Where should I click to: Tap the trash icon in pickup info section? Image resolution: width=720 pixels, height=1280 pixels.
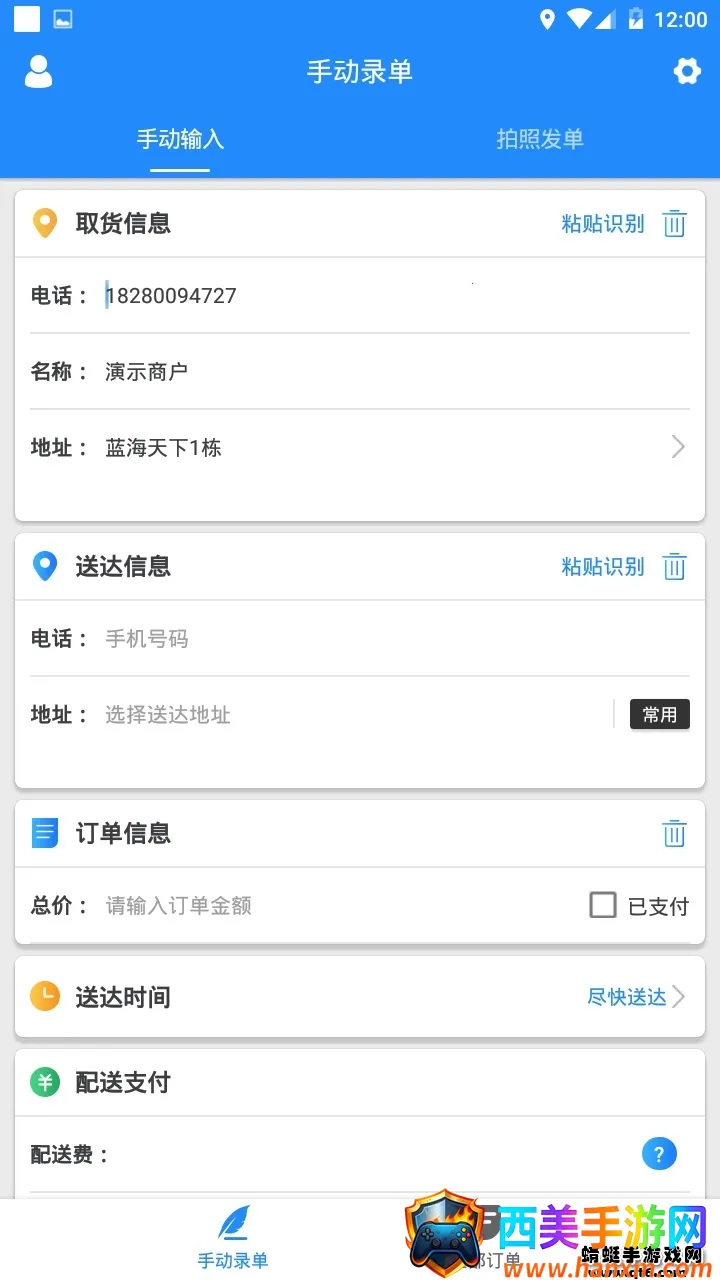pyautogui.click(x=675, y=224)
